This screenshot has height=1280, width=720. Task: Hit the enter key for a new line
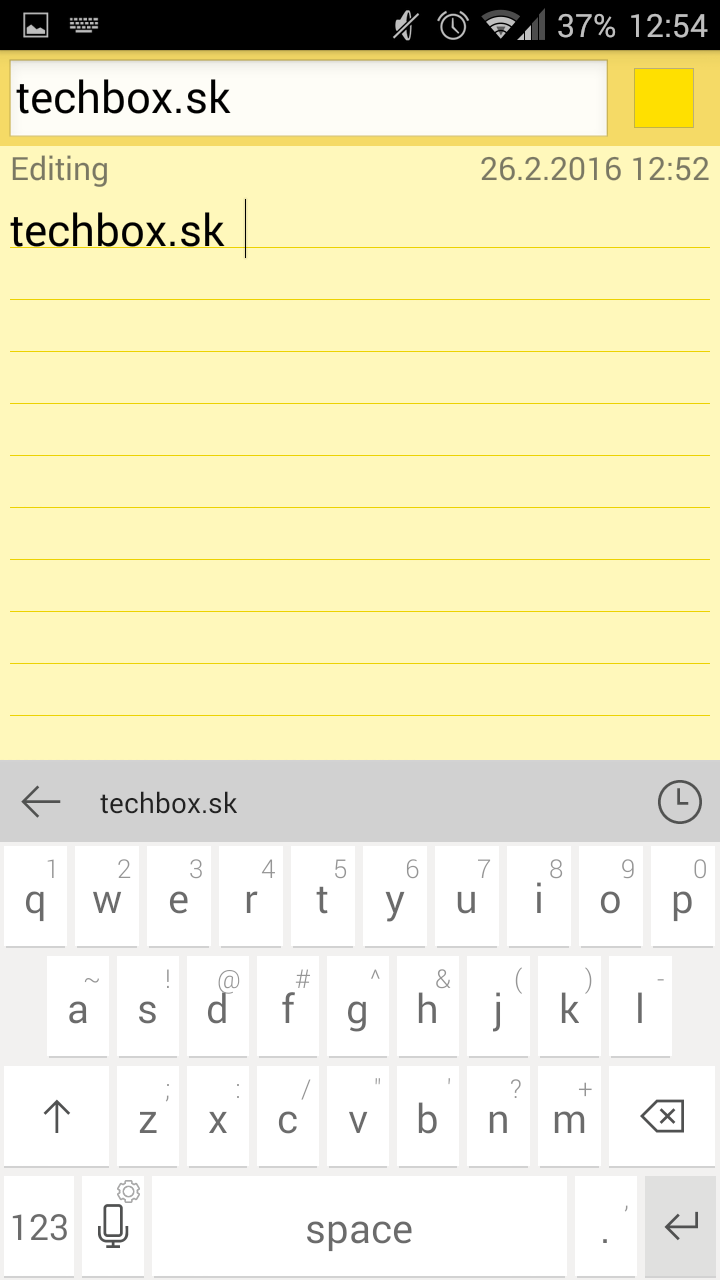click(682, 1227)
